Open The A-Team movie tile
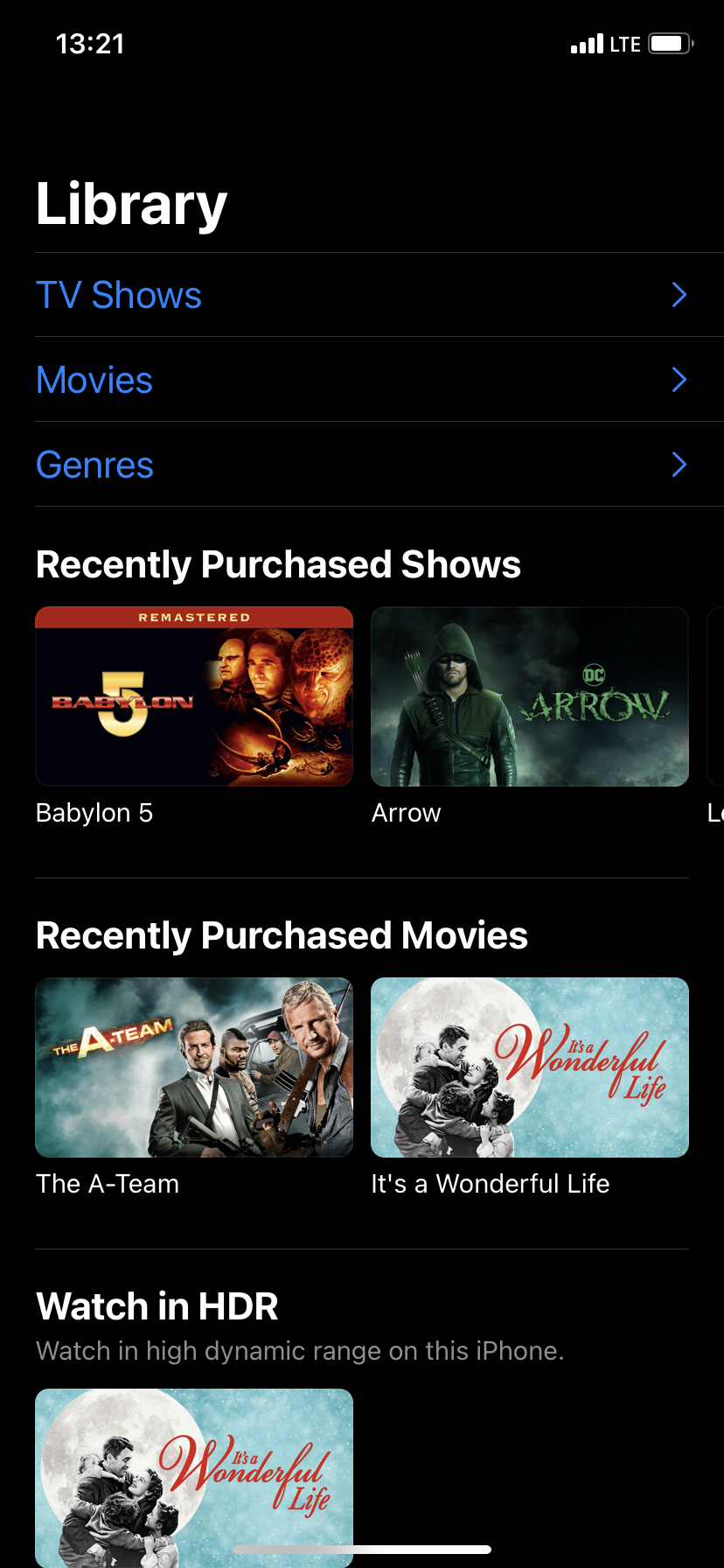724x1568 pixels. [194, 1067]
